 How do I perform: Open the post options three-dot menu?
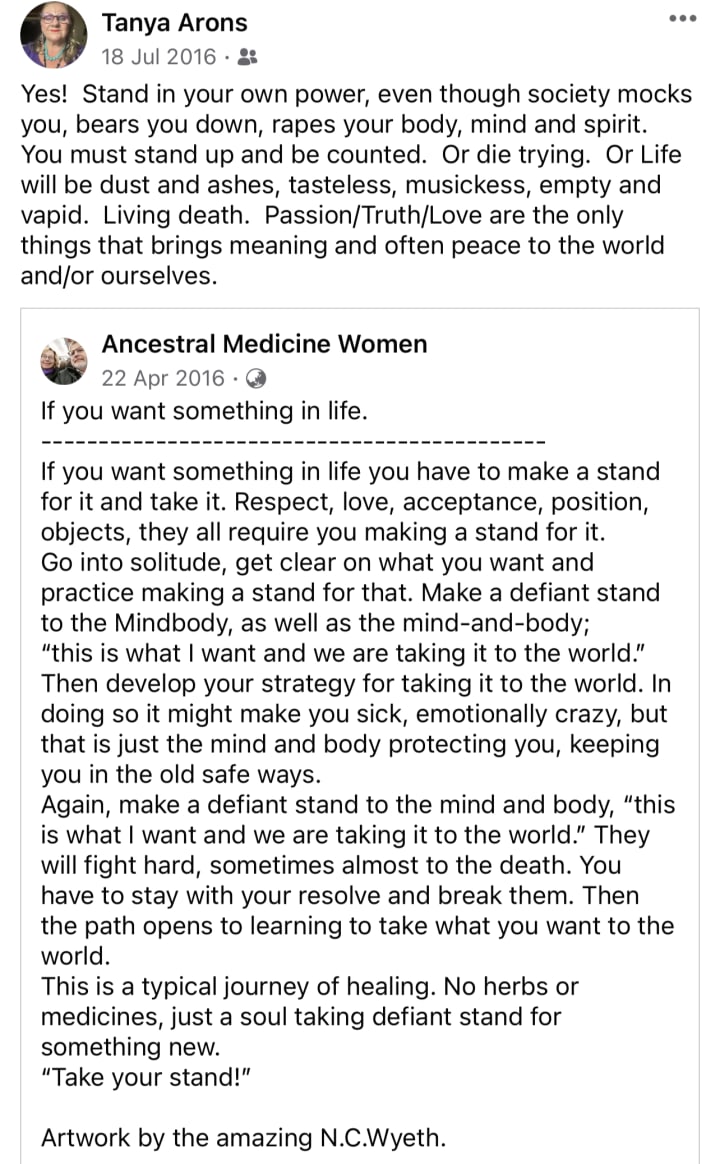tap(682, 19)
